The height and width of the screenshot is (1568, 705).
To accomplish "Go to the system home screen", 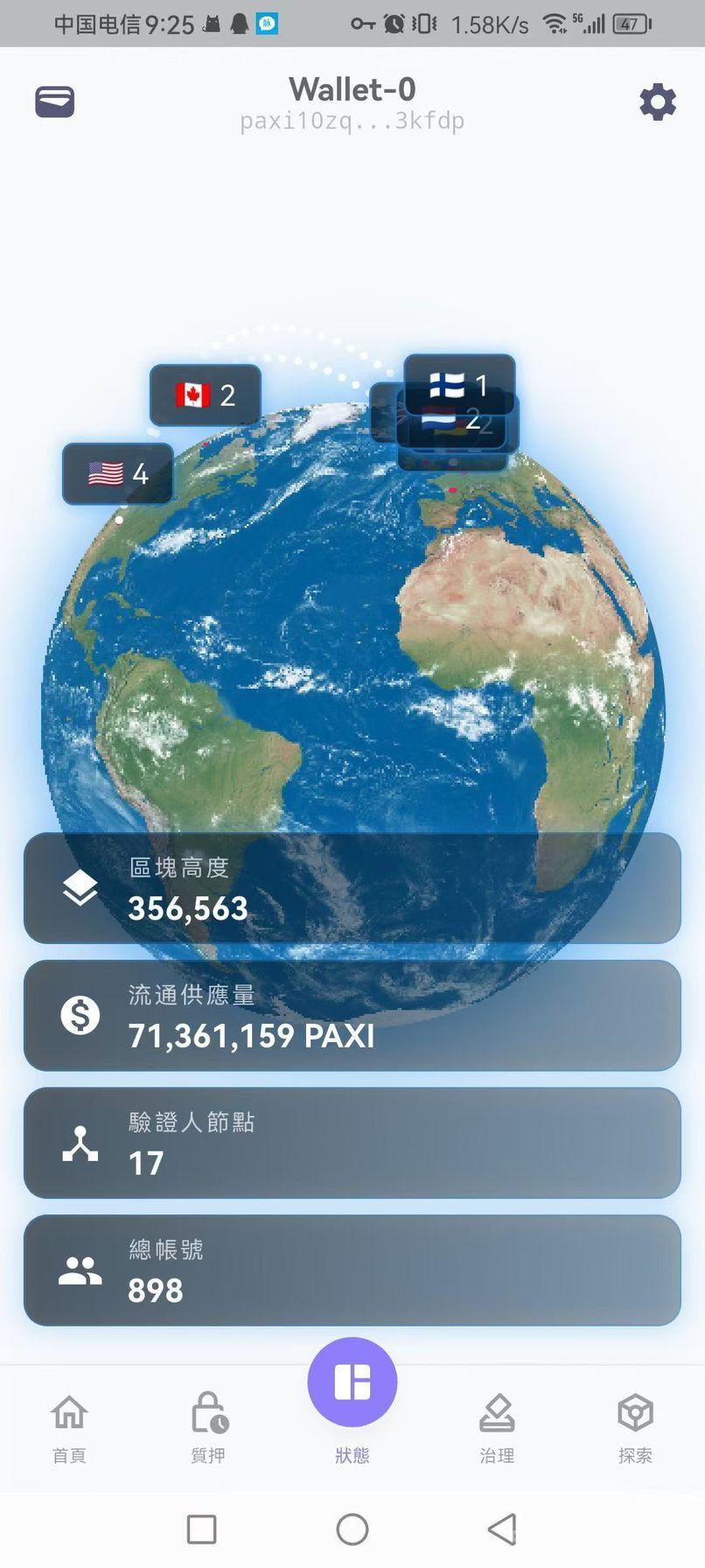I will pos(352,1529).
